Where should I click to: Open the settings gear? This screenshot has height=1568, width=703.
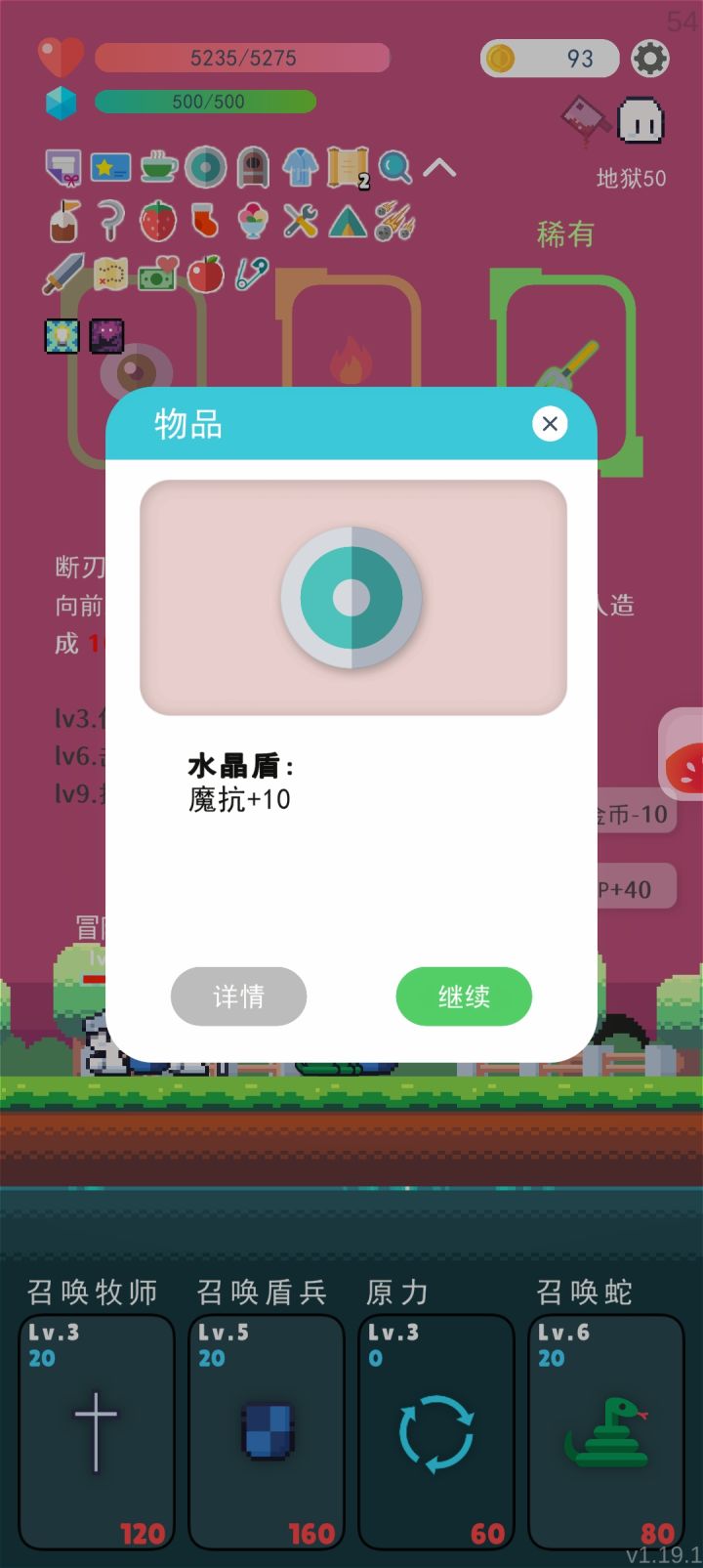pos(650,58)
